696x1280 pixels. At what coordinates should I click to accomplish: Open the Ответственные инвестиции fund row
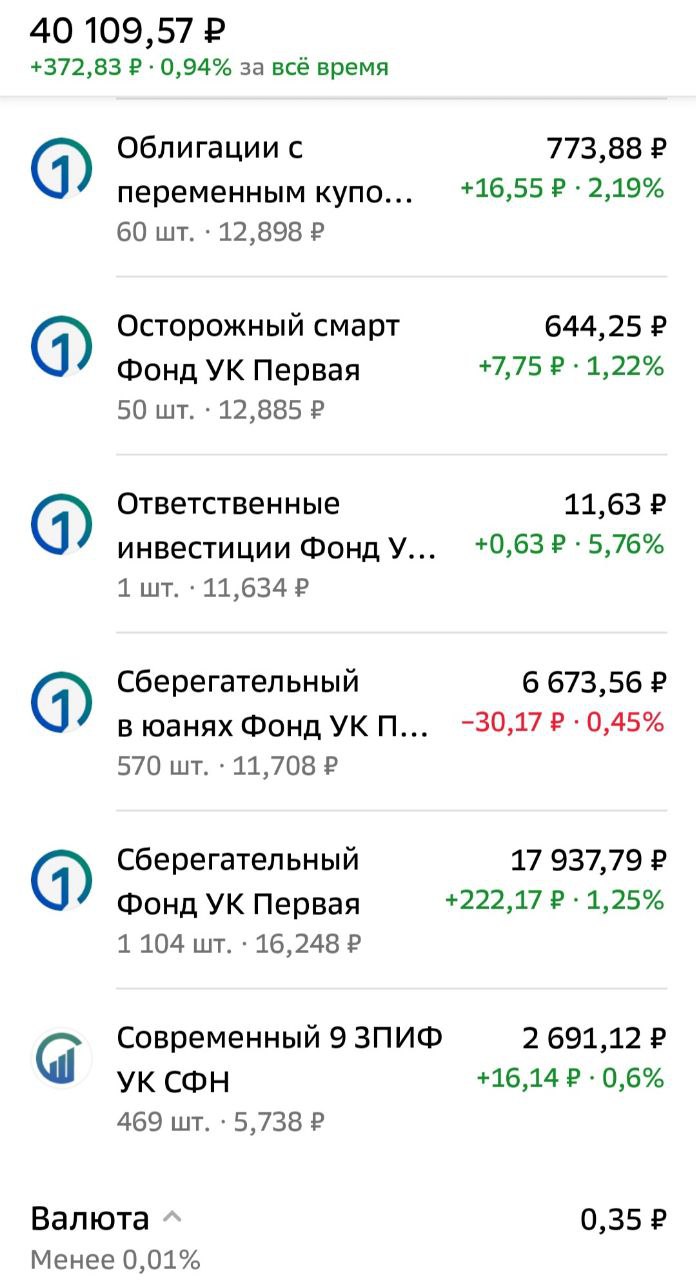[x=348, y=545]
